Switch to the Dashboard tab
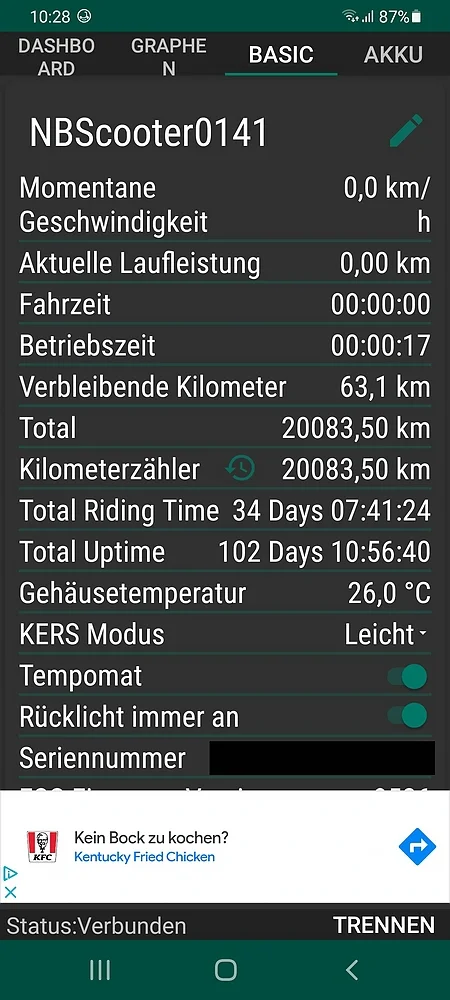The image size is (450, 1000). pyautogui.click(x=56, y=57)
